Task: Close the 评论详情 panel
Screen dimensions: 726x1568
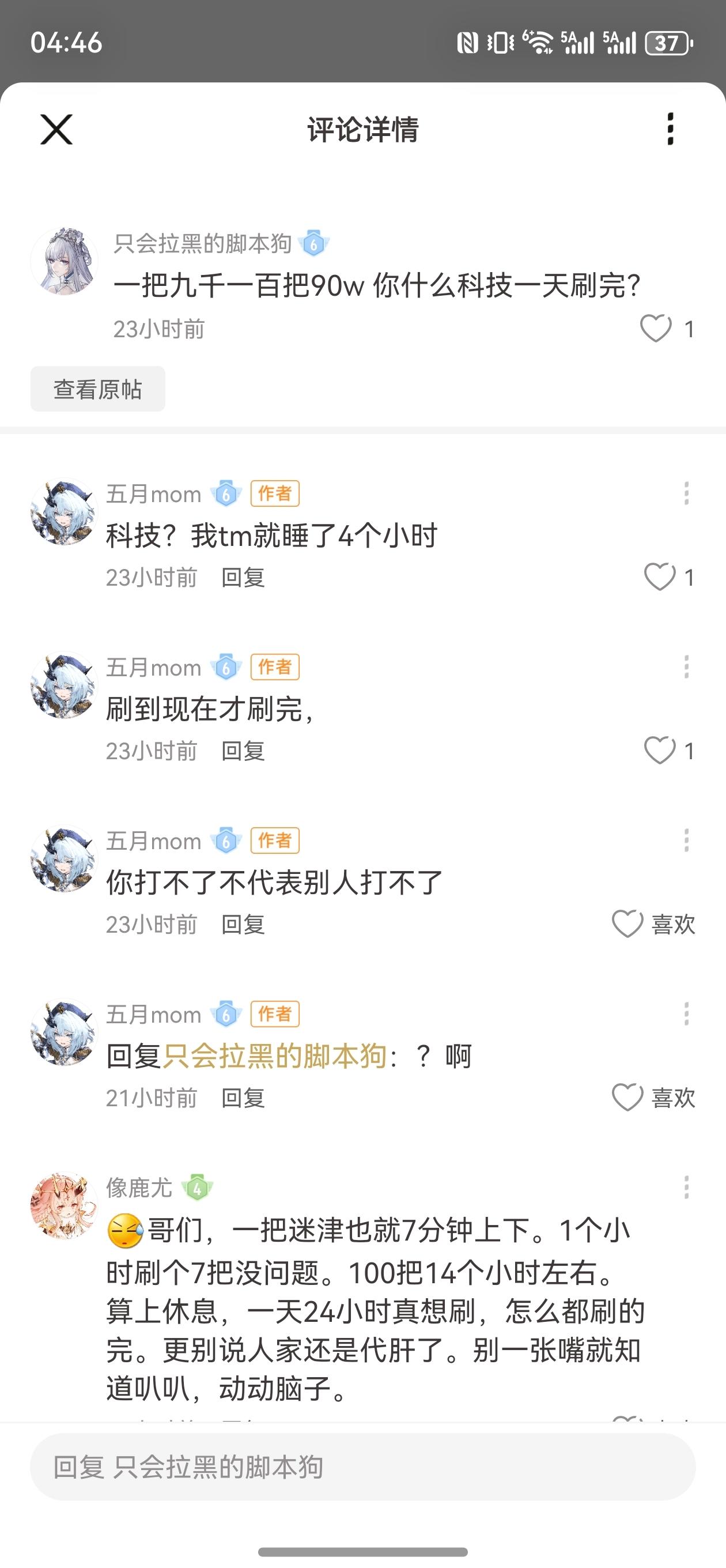Action: click(x=56, y=130)
